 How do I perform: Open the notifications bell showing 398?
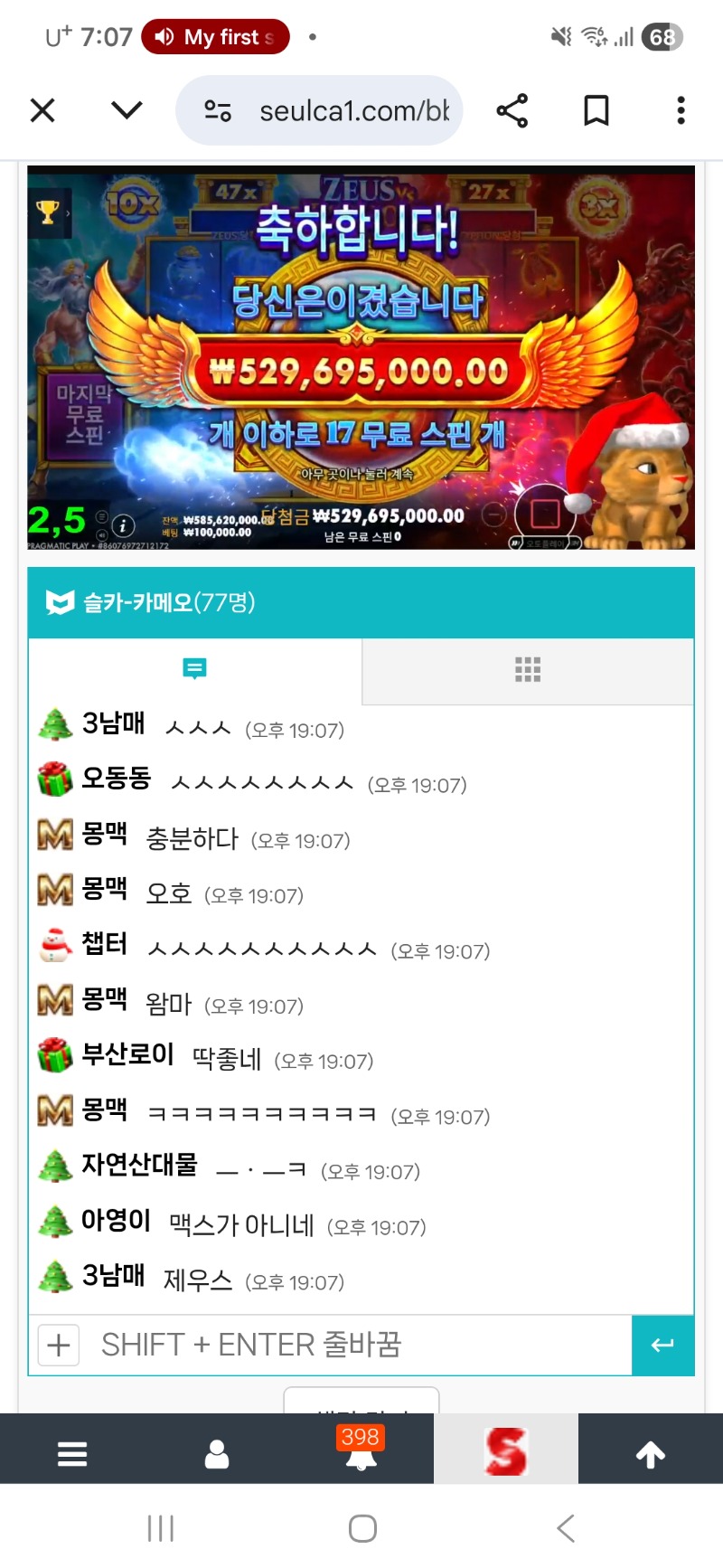point(361,1450)
